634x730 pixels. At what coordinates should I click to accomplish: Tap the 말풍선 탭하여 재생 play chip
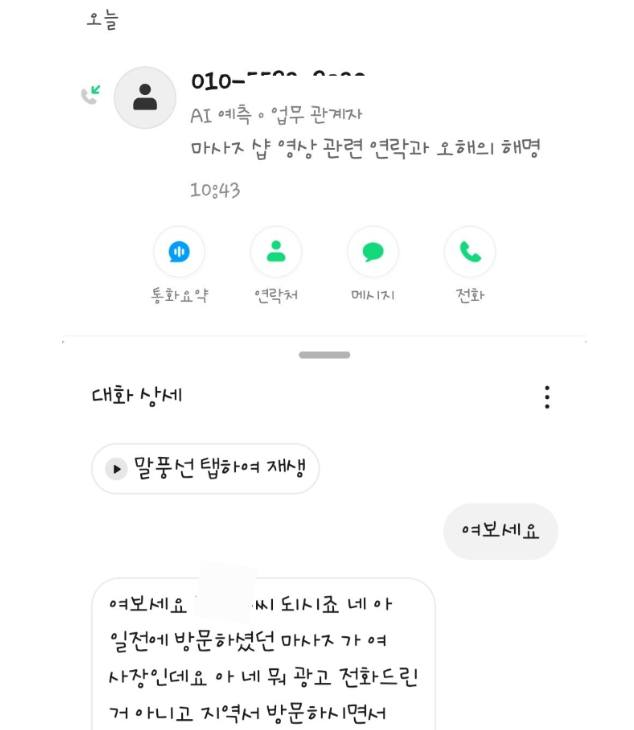(x=206, y=468)
